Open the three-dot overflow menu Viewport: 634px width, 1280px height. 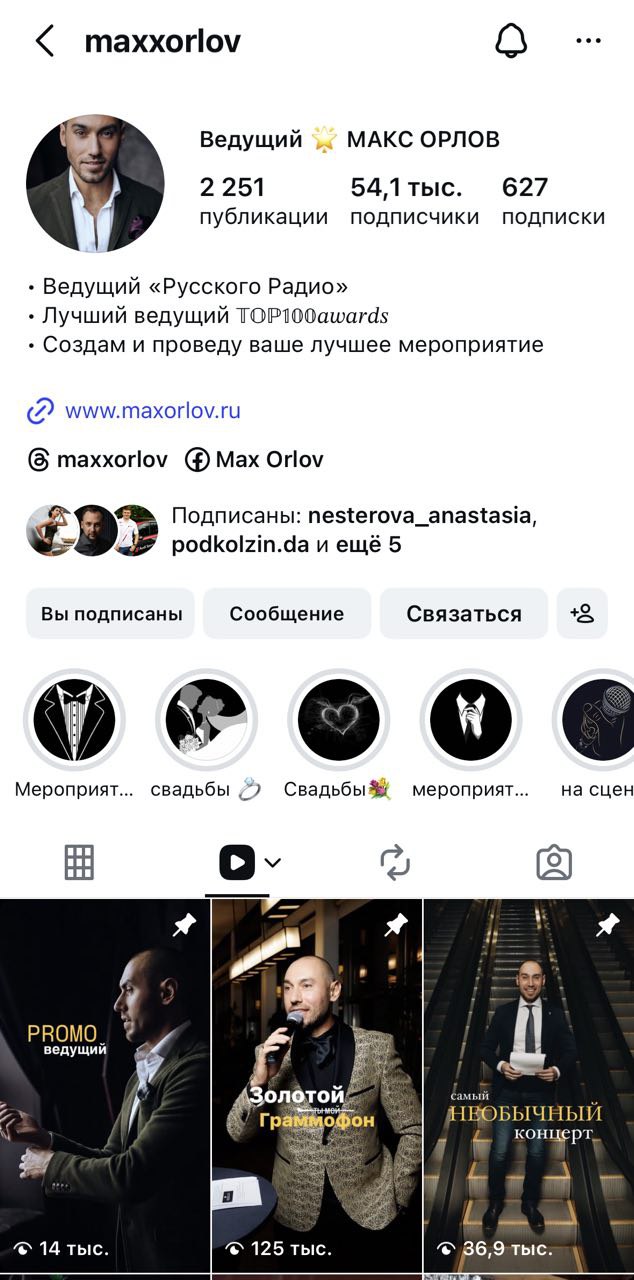point(589,42)
